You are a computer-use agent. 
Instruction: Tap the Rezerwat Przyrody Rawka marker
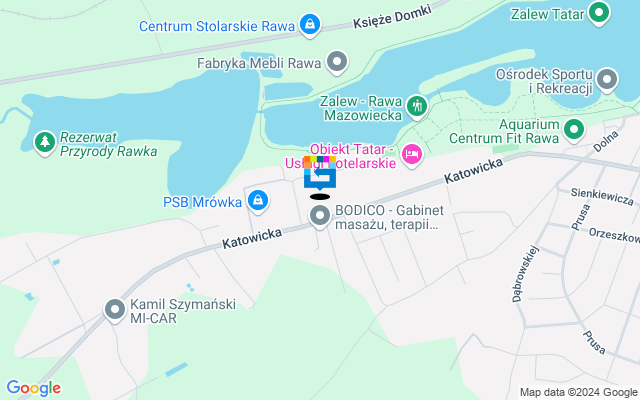point(44,143)
